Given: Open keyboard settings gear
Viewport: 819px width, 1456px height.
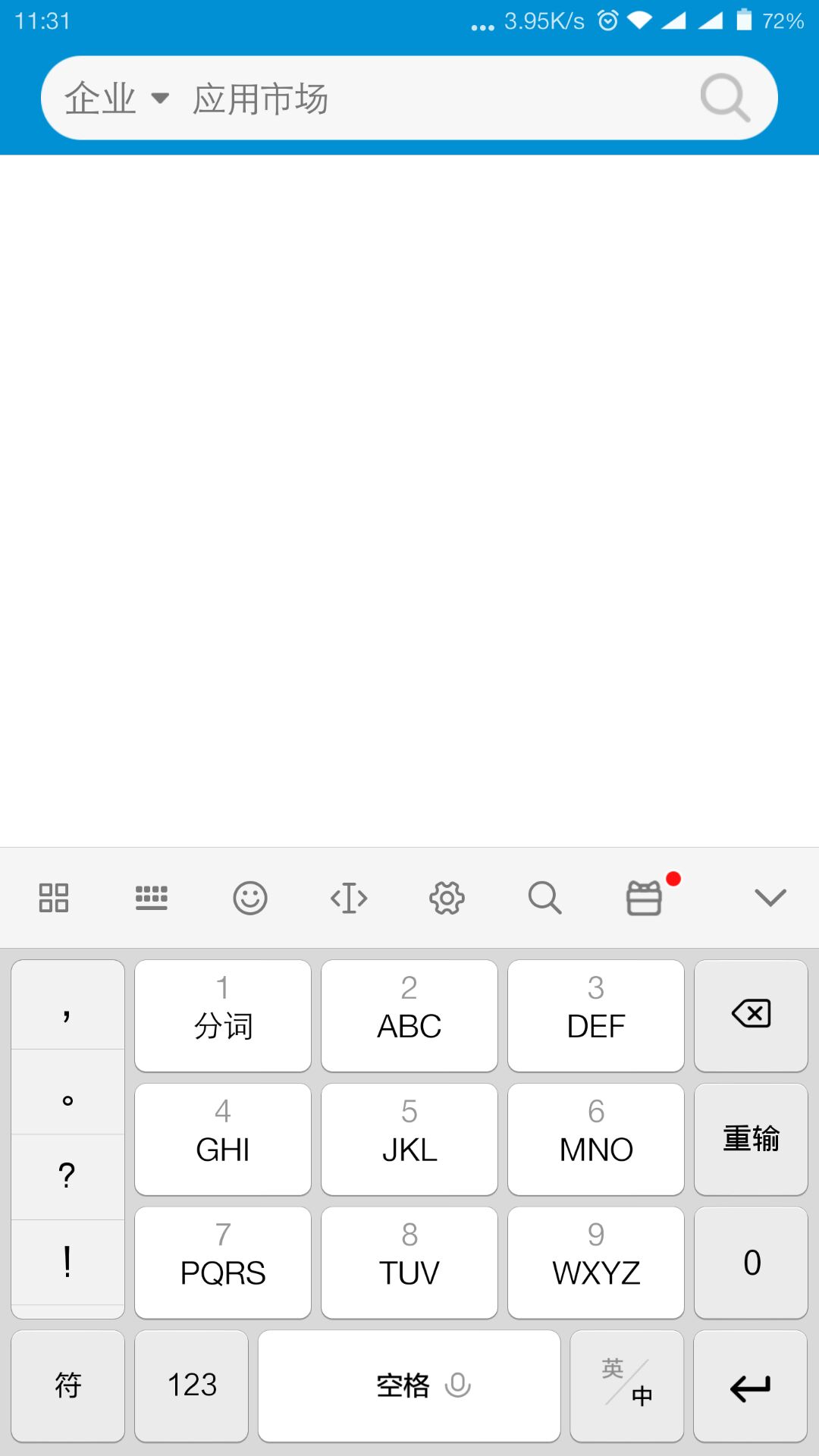Looking at the screenshot, I should [447, 898].
